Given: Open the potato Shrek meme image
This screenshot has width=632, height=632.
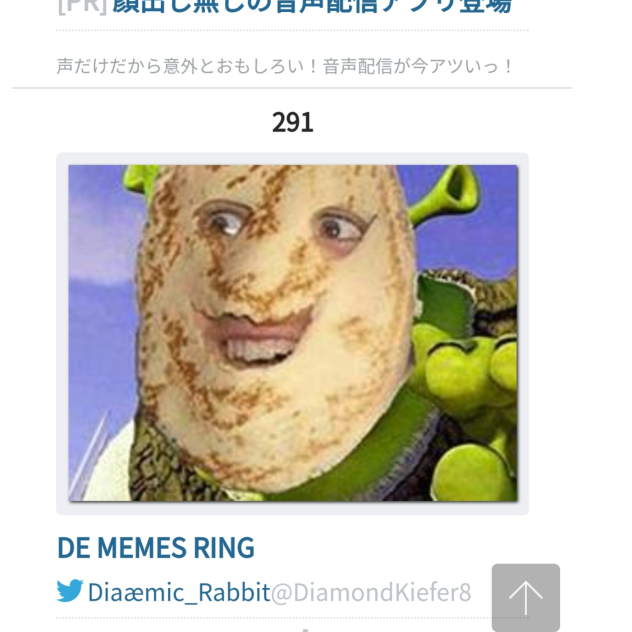Looking at the screenshot, I should pyautogui.click(x=292, y=333).
